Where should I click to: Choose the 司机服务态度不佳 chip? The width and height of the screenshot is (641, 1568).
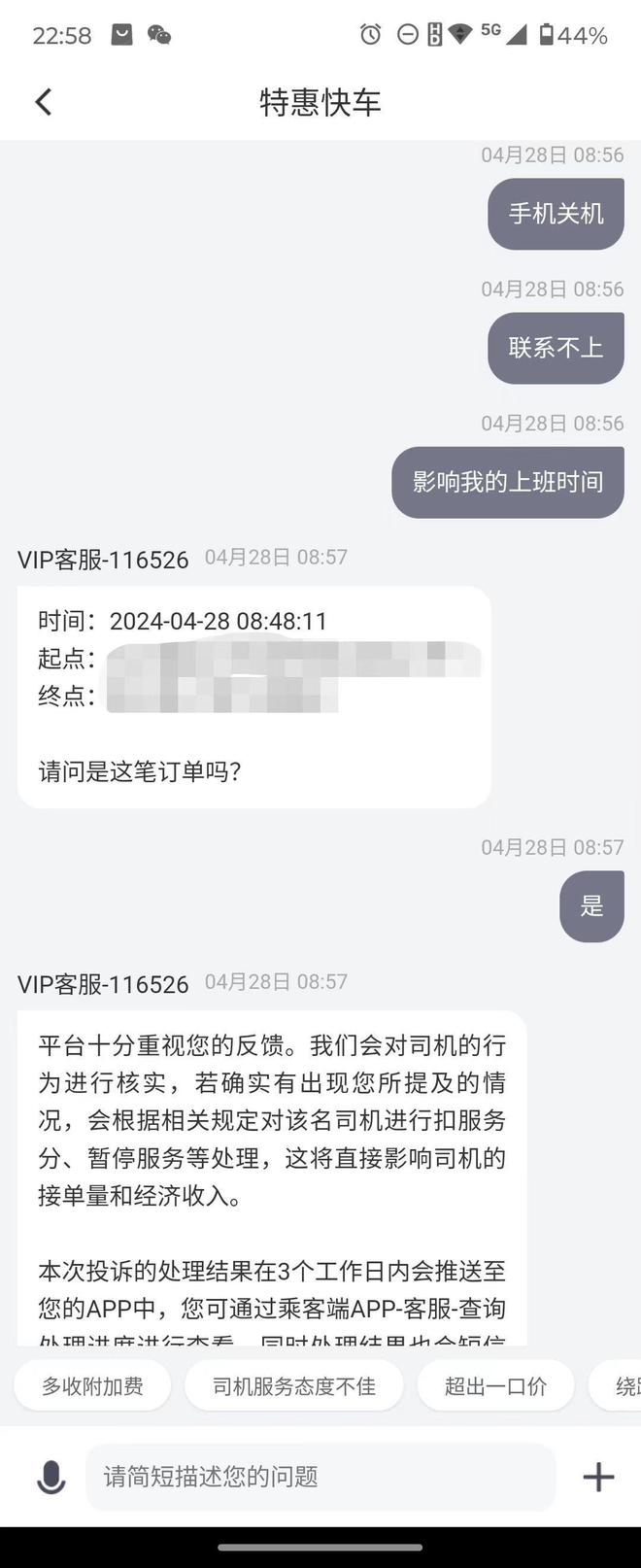[x=293, y=1385]
